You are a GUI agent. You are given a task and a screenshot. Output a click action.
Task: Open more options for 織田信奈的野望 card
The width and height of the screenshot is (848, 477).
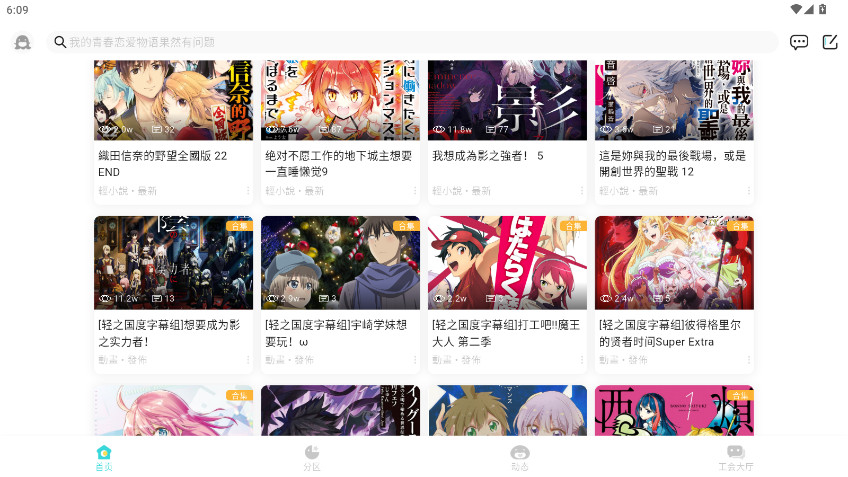click(x=248, y=190)
